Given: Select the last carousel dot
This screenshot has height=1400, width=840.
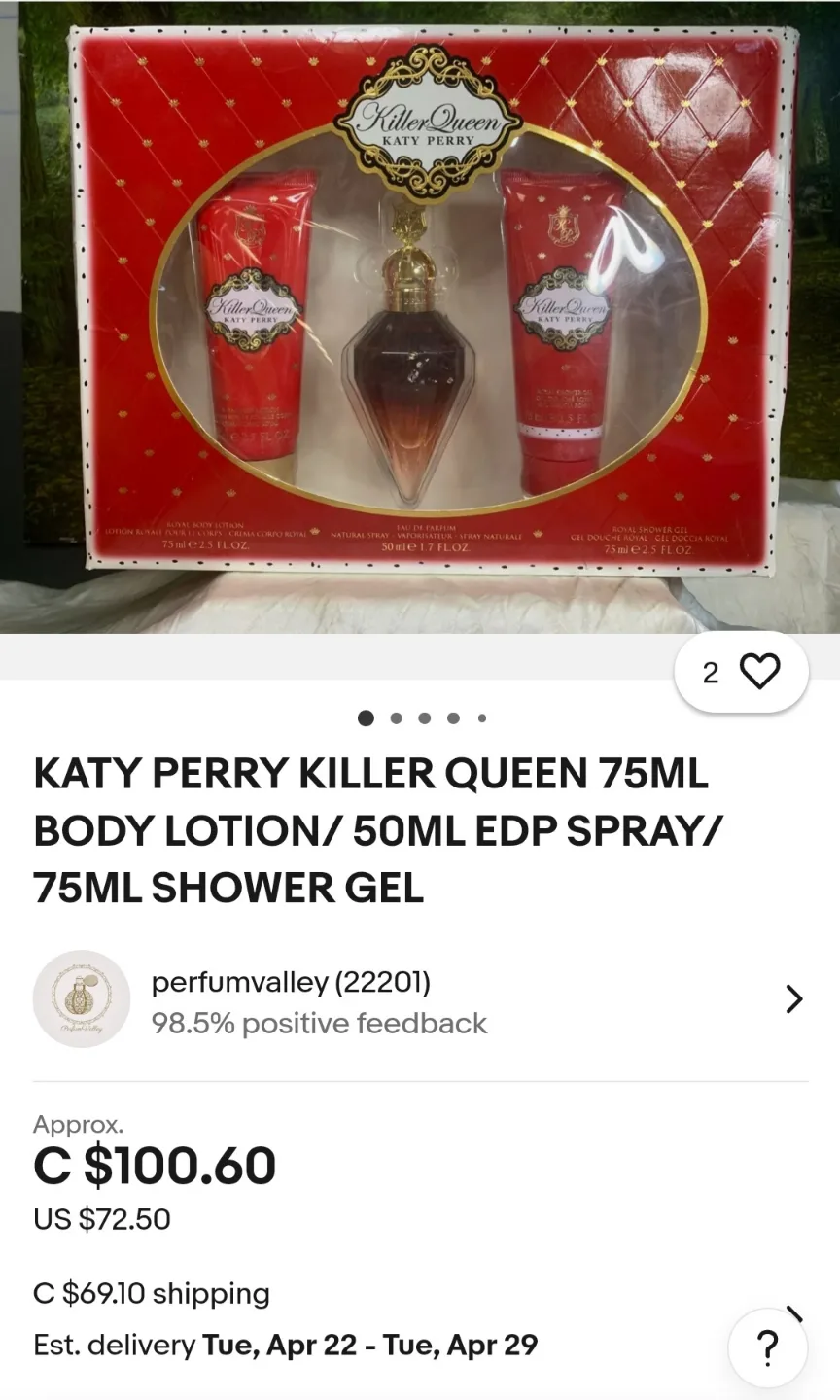Looking at the screenshot, I should click(481, 718).
